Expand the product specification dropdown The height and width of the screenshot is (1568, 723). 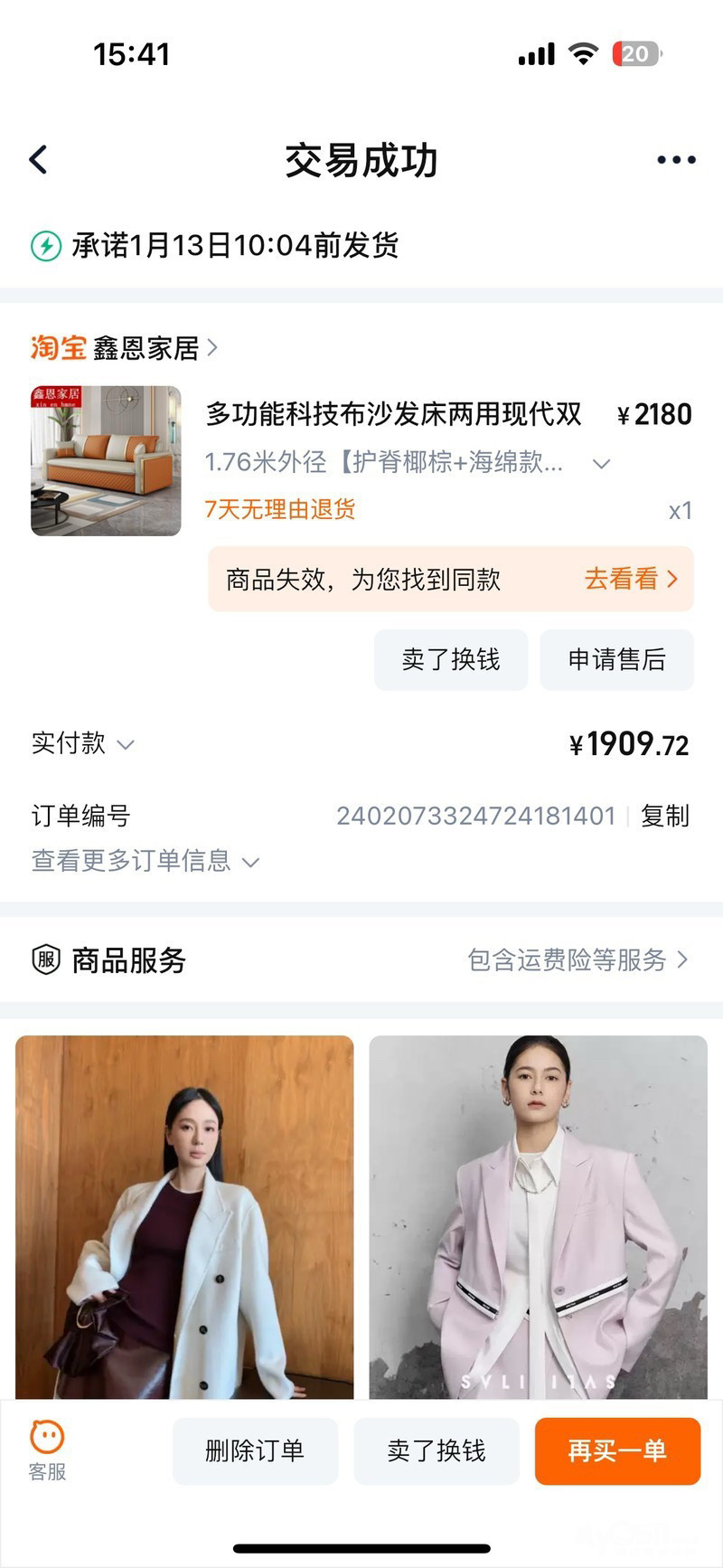(601, 464)
